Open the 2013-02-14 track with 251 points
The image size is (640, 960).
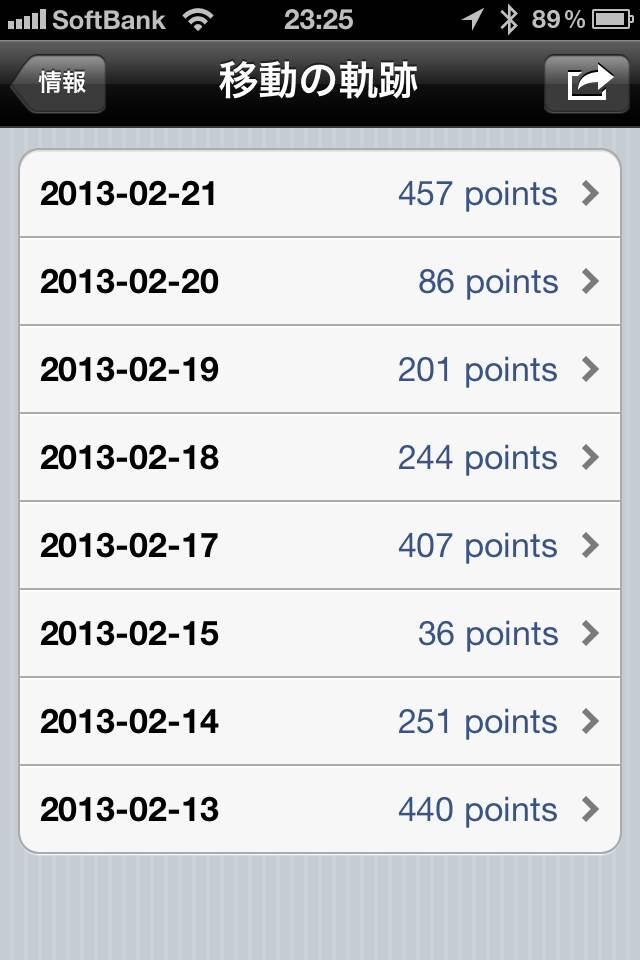coord(320,722)
